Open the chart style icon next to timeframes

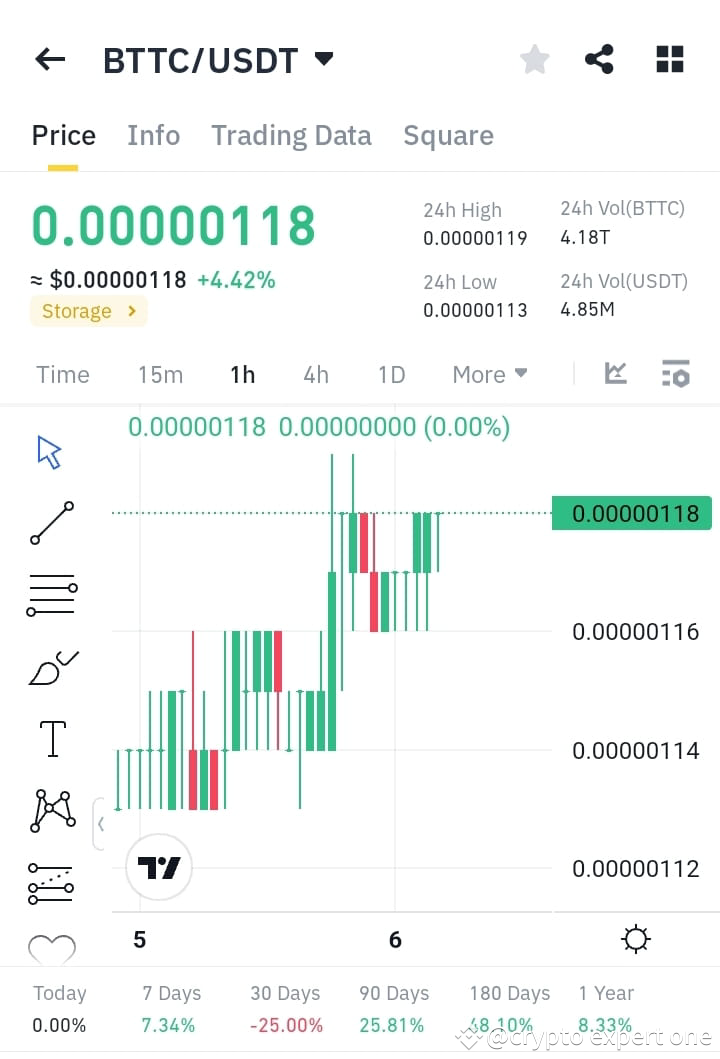[x=615, y=373]
